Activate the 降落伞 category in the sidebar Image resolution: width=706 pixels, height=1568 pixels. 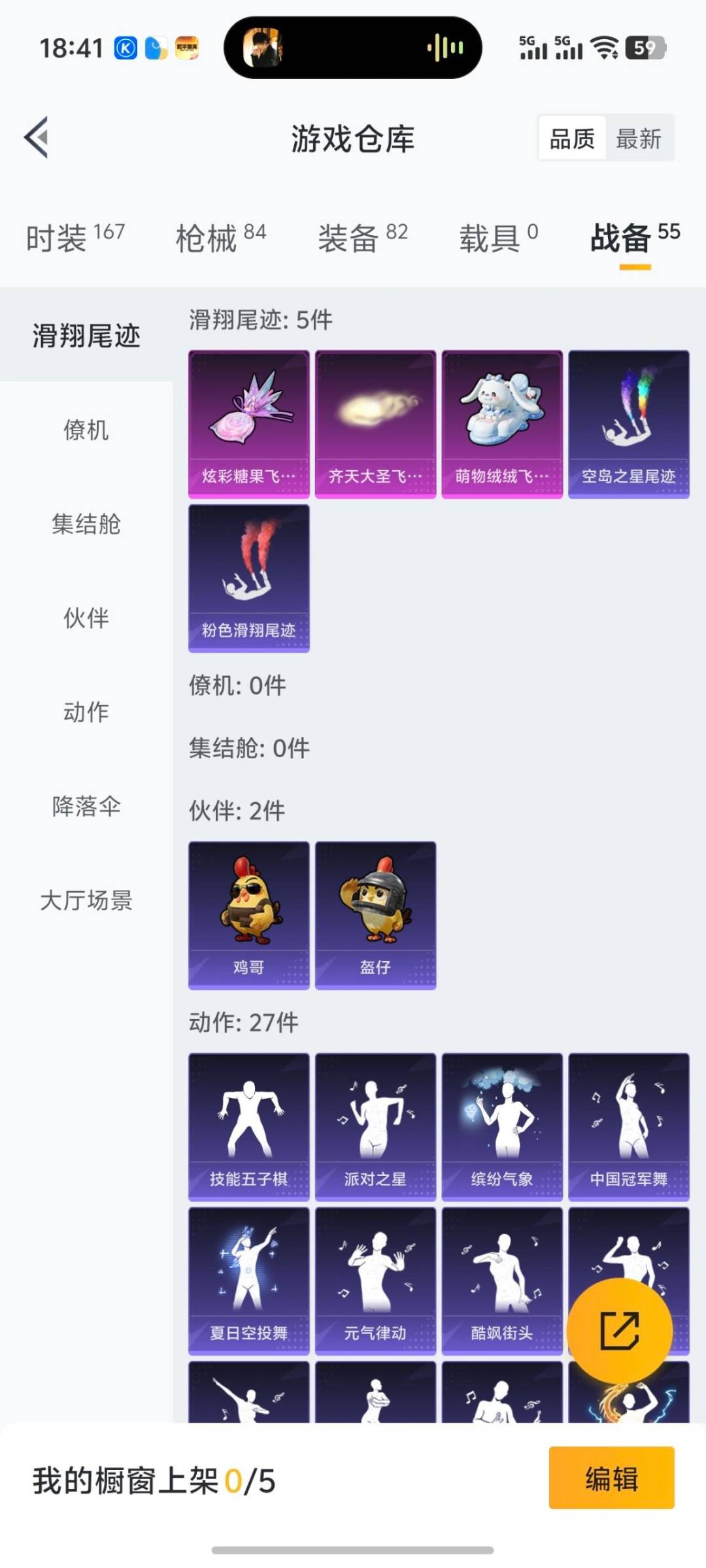click(87, 807)
